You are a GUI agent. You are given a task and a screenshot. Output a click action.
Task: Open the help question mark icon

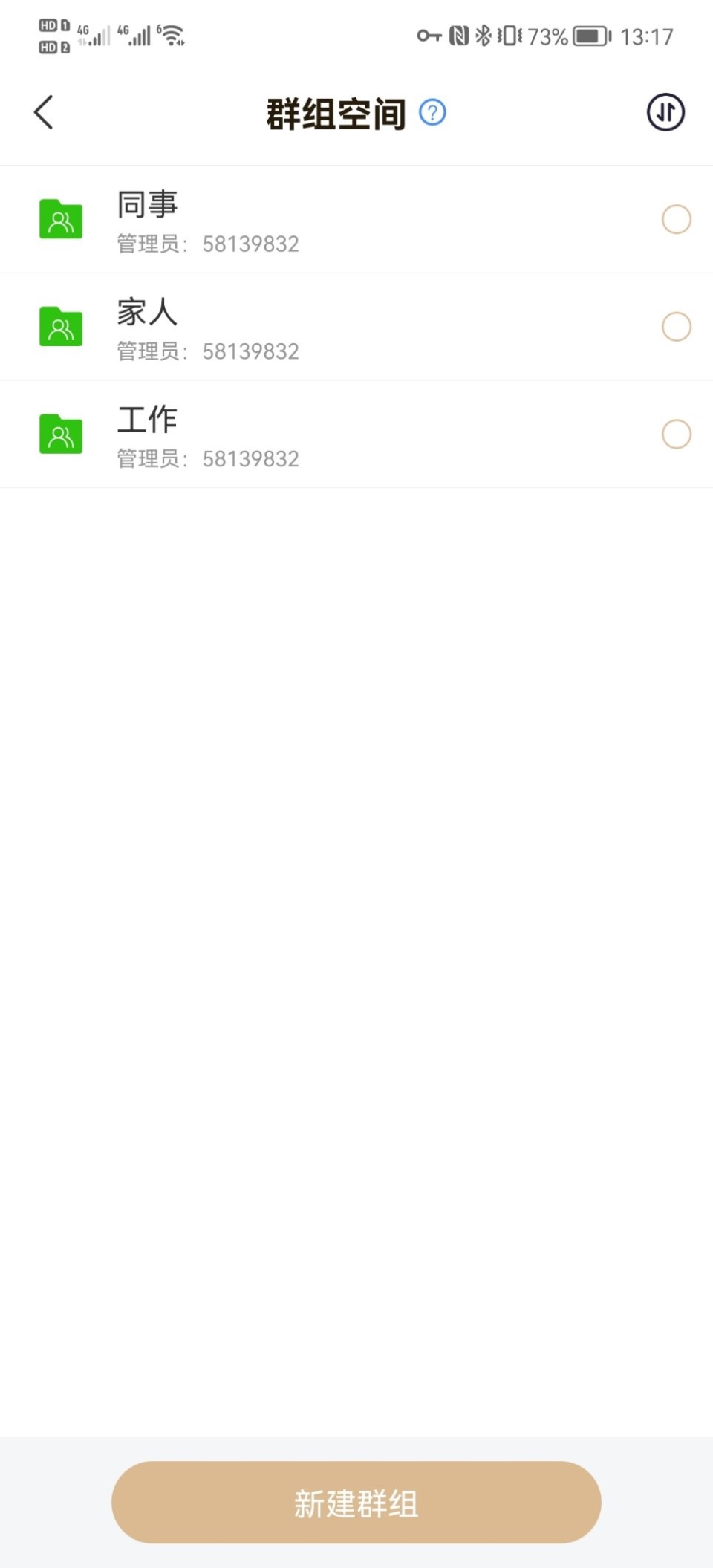(x=432, y=113)
